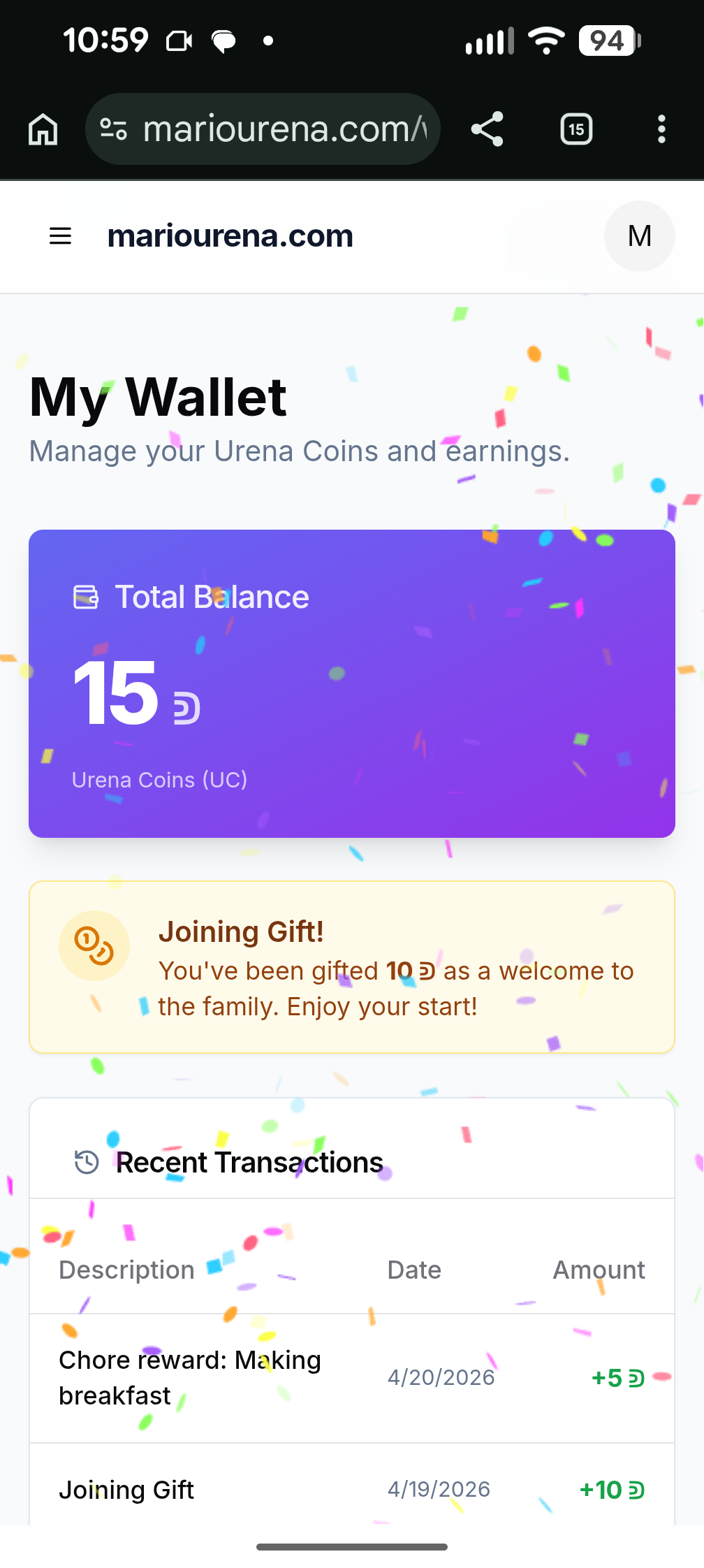Screen dimensions: 704x1568
Task: Open the M profile avatar
Action: click(639, 236)
